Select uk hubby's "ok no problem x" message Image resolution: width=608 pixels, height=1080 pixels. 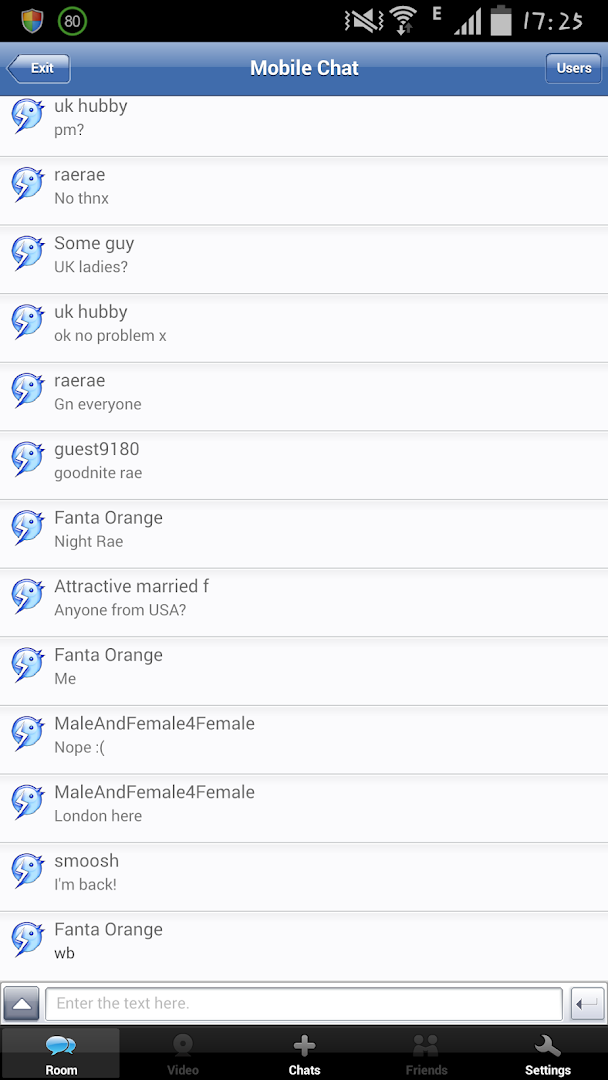304,323
